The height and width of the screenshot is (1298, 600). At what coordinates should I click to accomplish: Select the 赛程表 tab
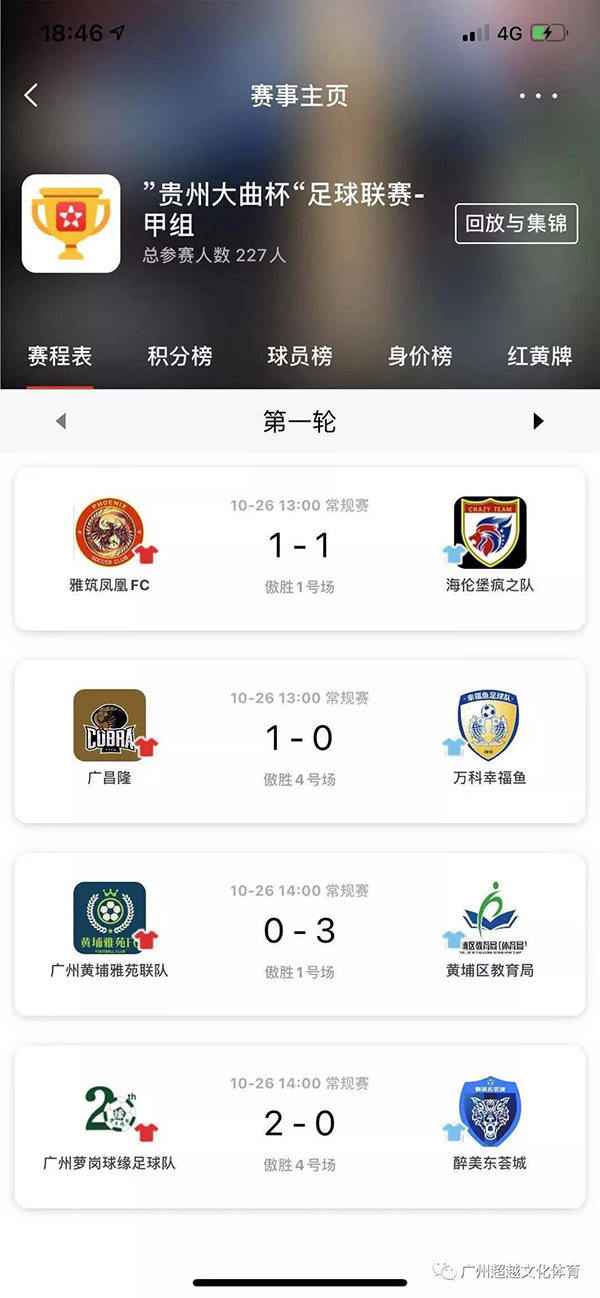(x=60, y=356)
